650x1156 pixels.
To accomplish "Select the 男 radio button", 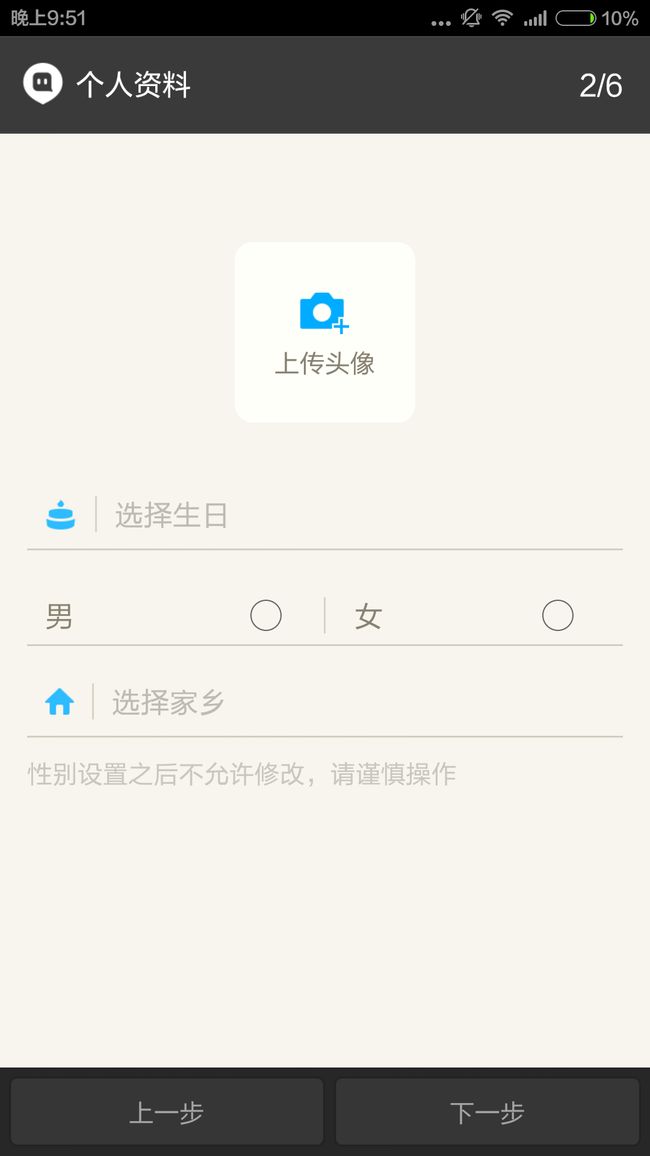I will point(266,616).
